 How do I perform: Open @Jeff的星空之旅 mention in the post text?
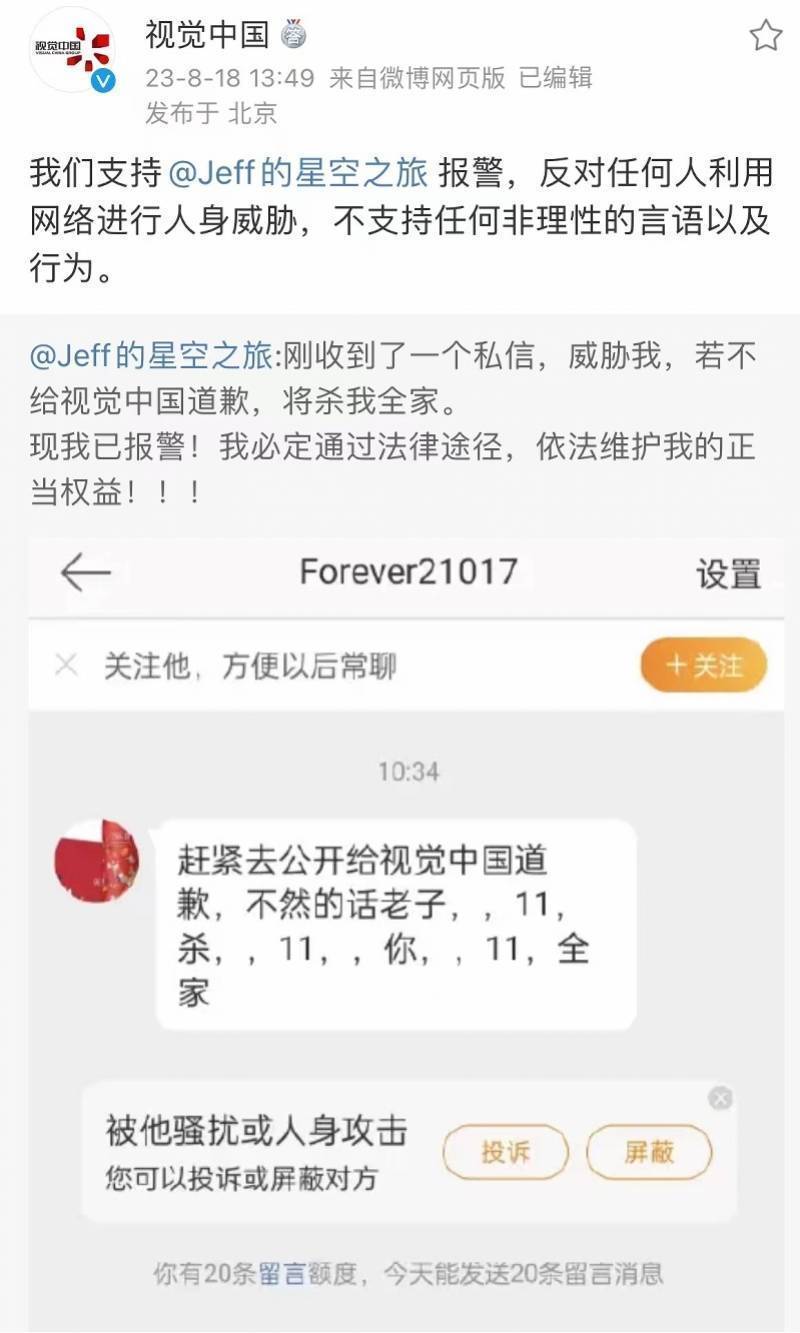298,173
